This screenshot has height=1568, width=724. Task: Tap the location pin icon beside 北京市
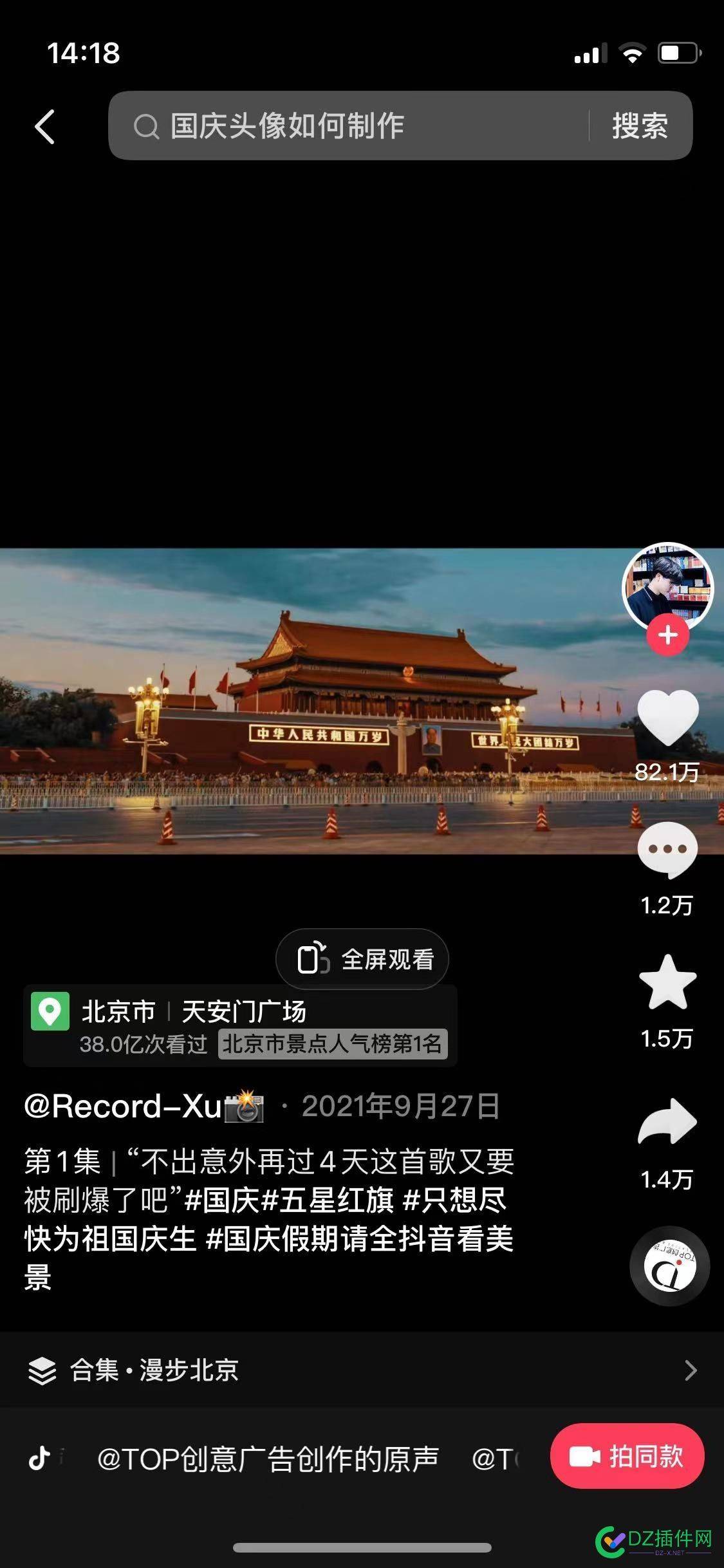point(51,1011)
